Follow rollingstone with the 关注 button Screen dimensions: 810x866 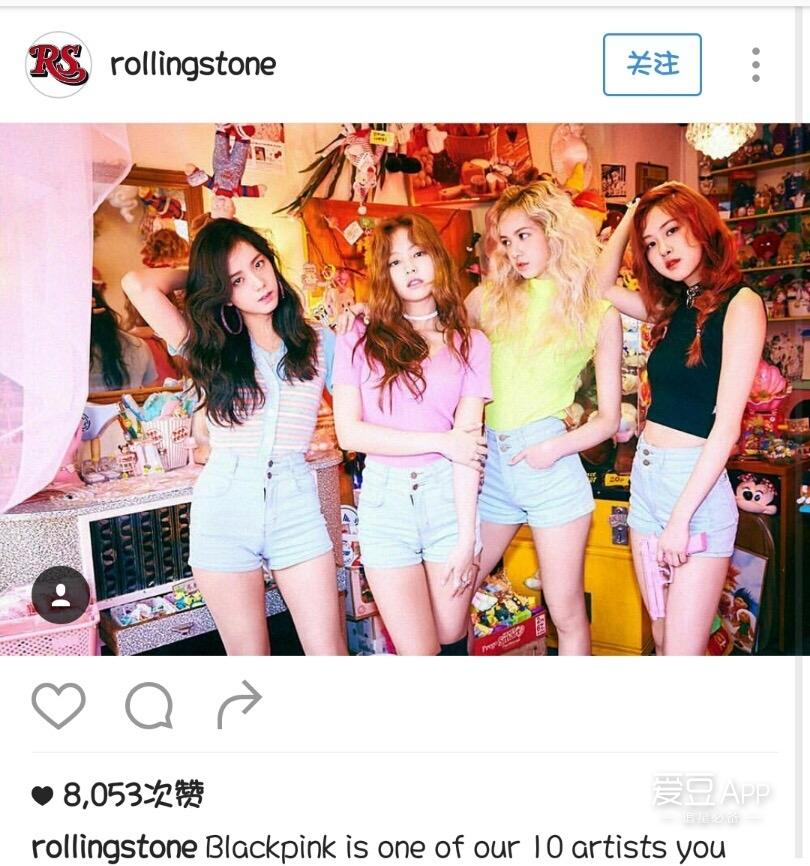click(652, 65)
